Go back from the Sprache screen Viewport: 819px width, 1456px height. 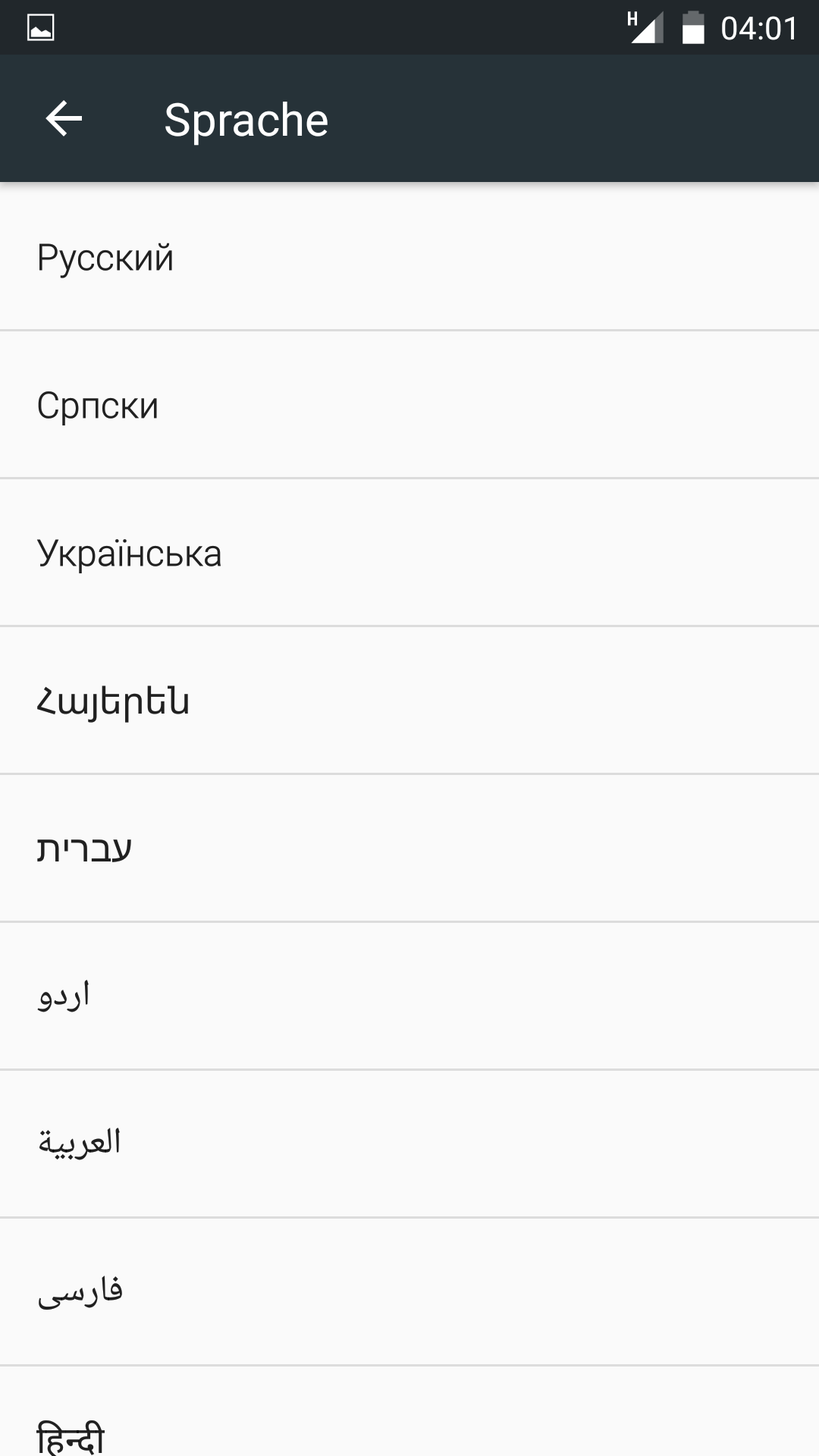(x=64, y=119)
